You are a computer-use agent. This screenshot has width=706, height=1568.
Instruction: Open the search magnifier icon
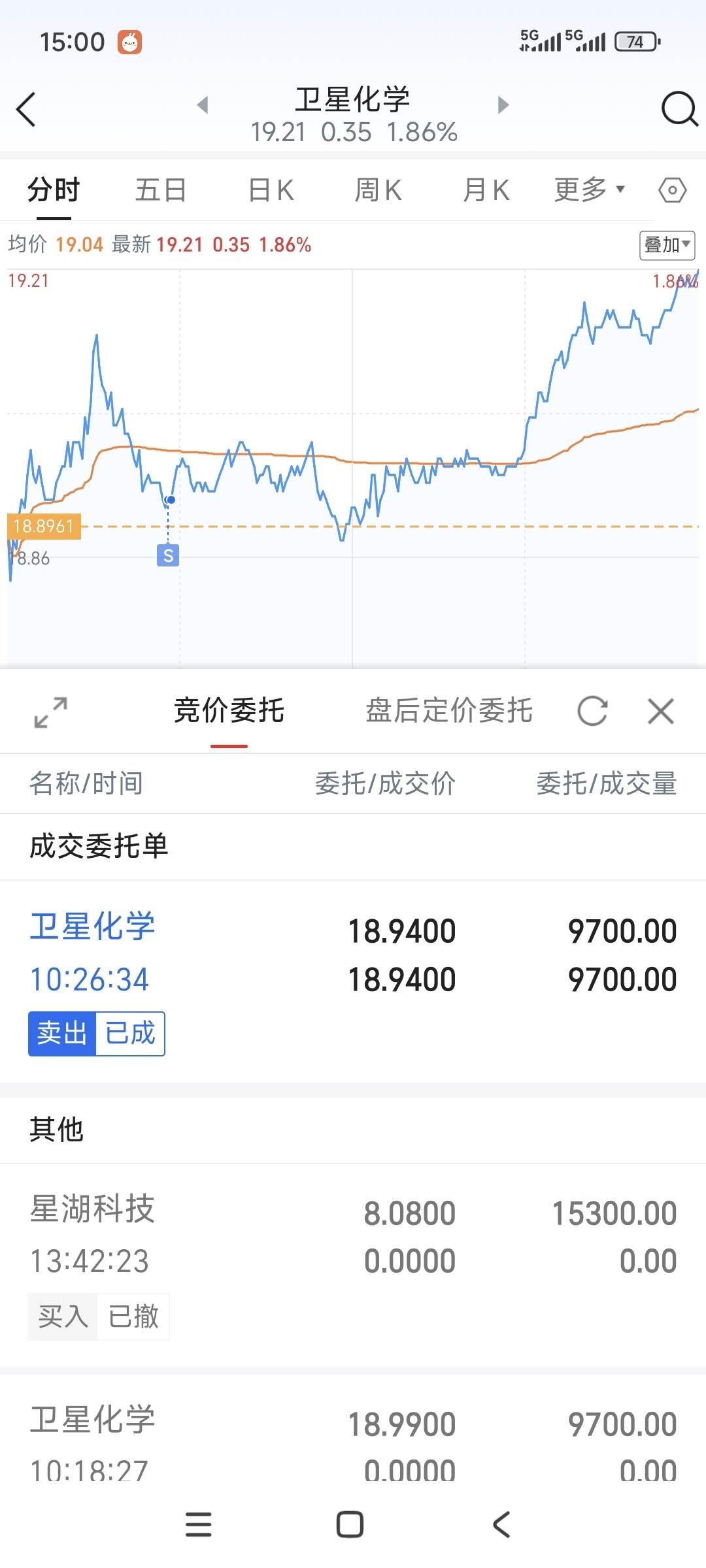click(x=679, y=108)
